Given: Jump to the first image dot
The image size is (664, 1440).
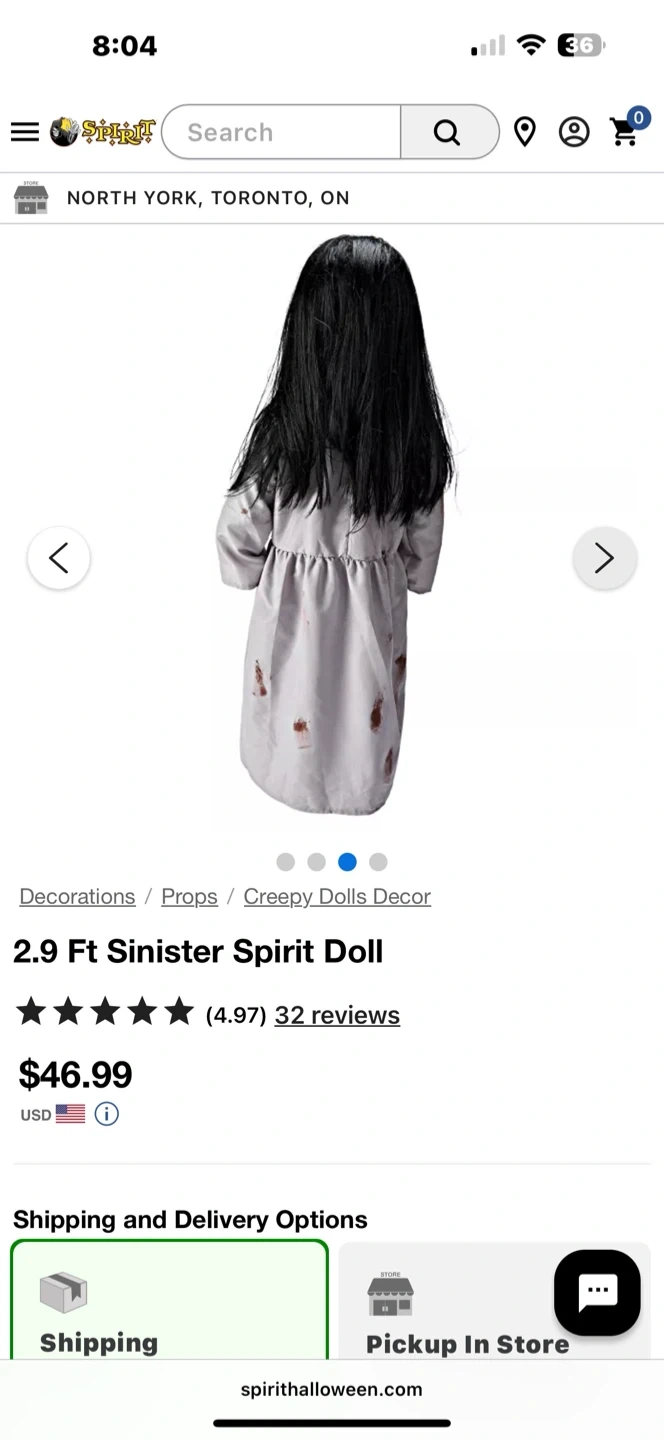Looking at the screenshot, I should point(286,862).
